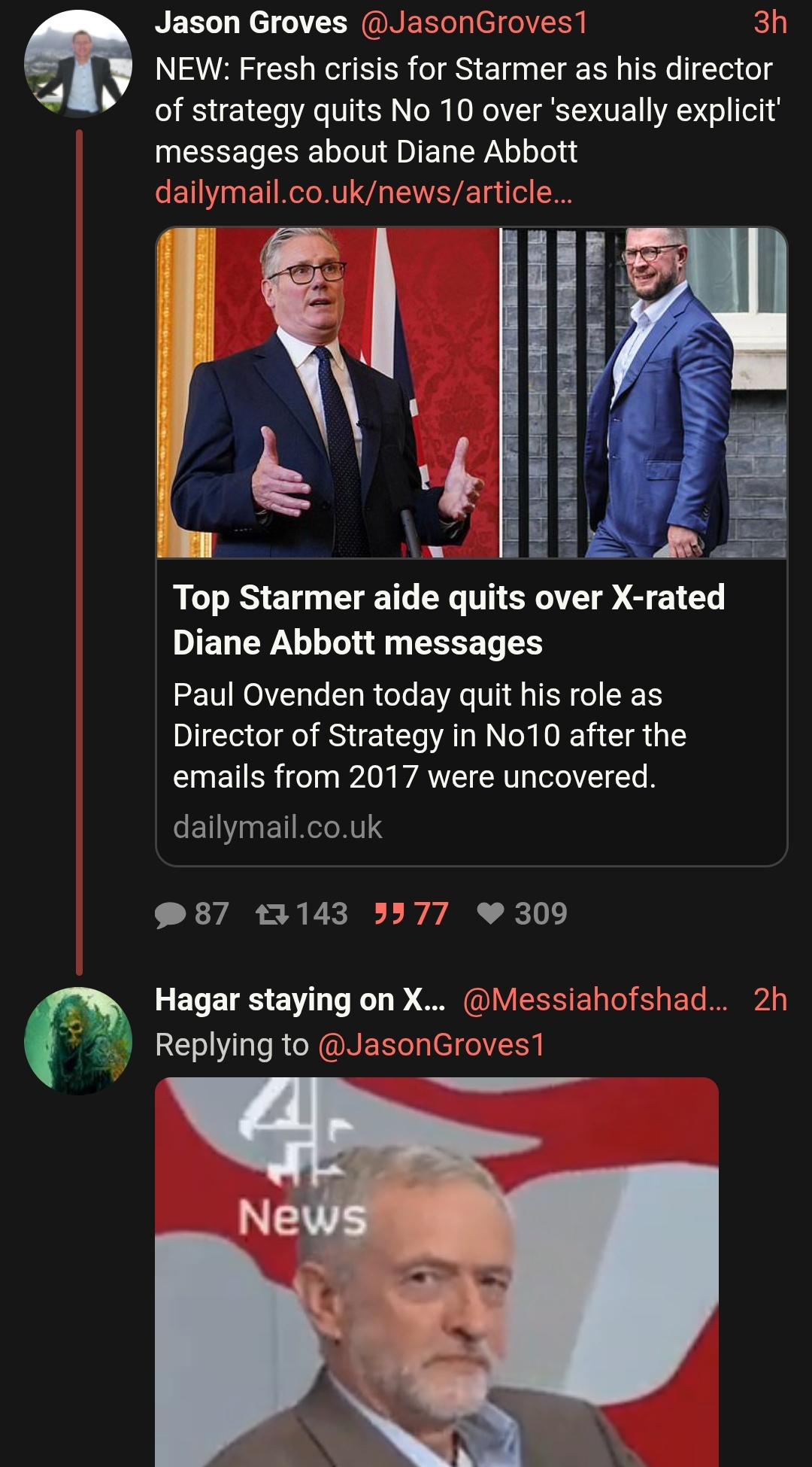Viewport: 812px width, 1467px height.
Task: Tap the @JasonGroves1 link in Replying to
Action: [432, 1045]
